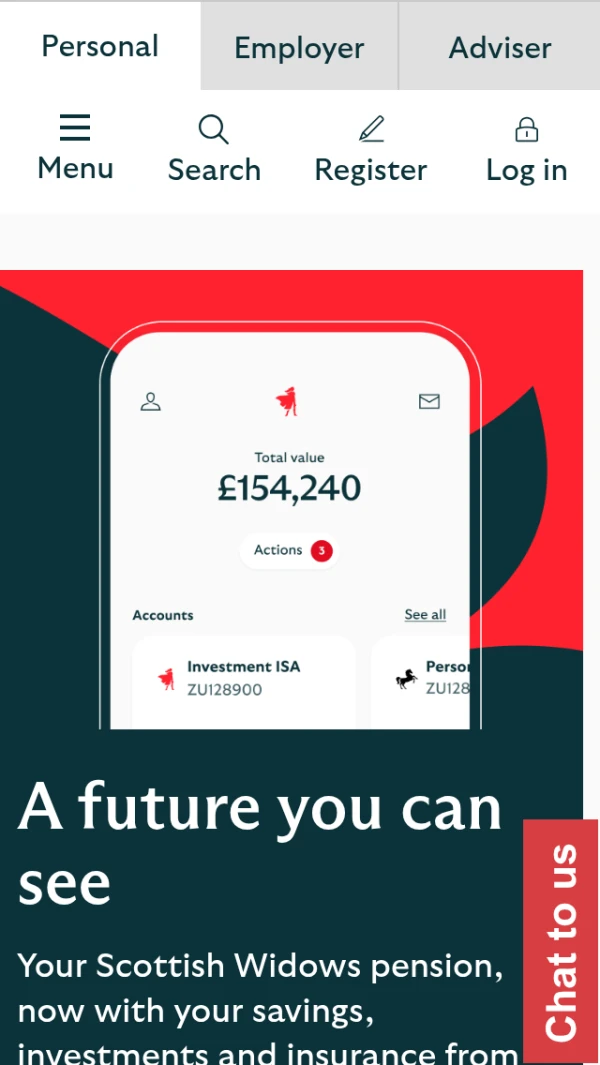Go to the Register page
Image resolution: width=600 pixels, height=1065 pixels.
[371, 150]
